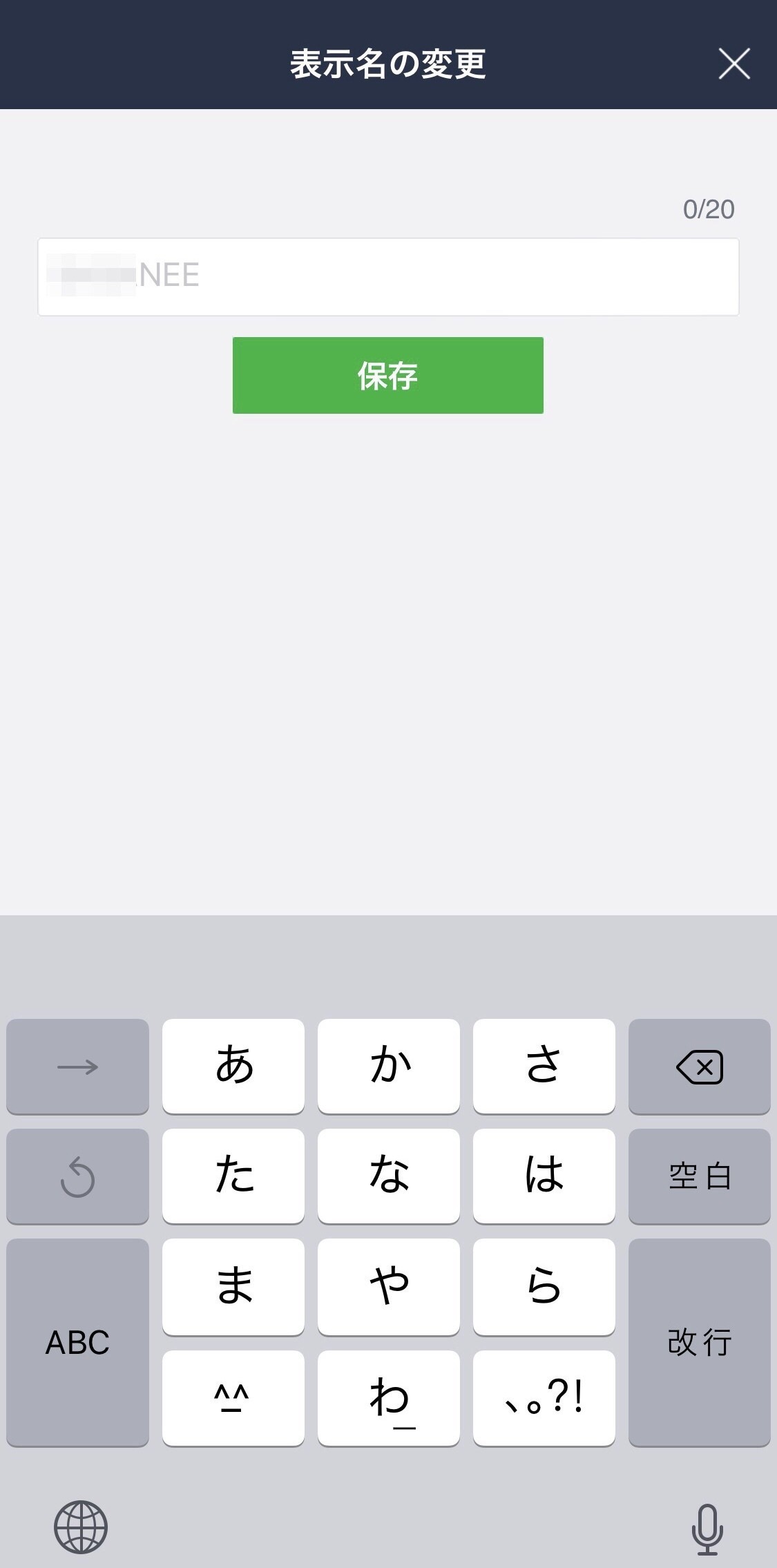777x1568 pixels.
Task: Tap the あ kana key
Action: [x=233, y=1067]
